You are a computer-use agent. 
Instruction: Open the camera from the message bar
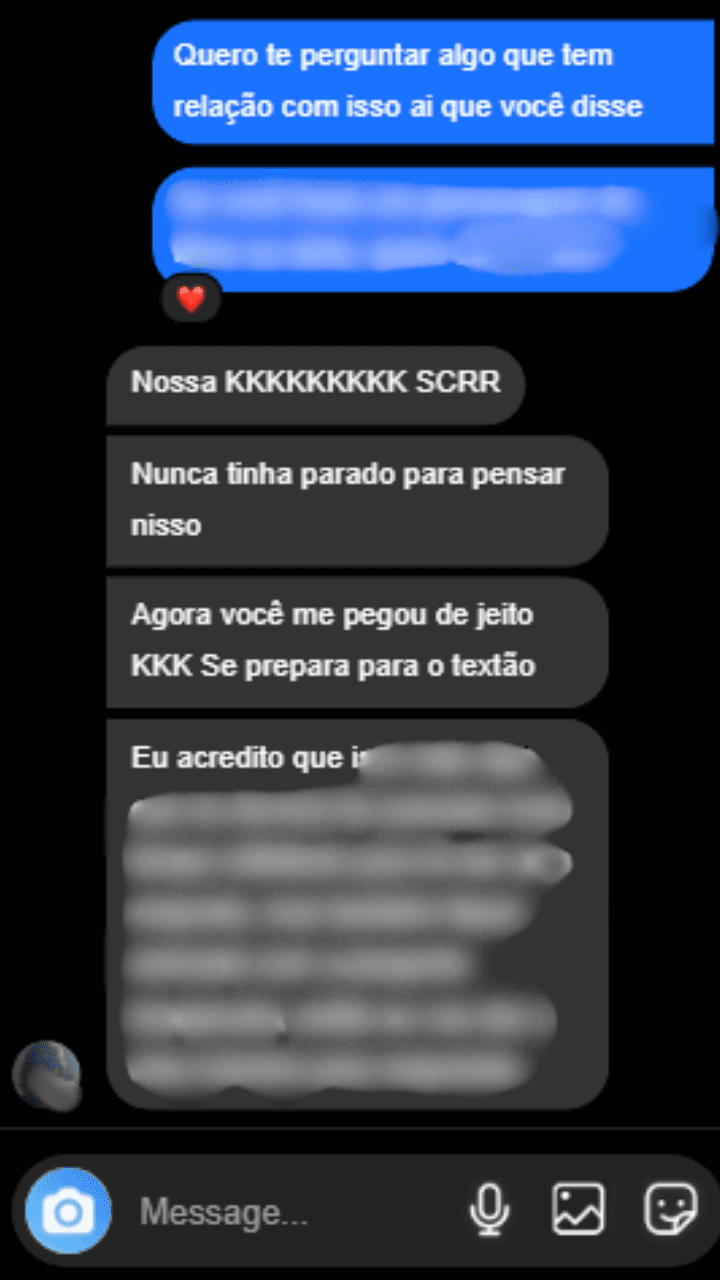click(x=68, y=1212)
